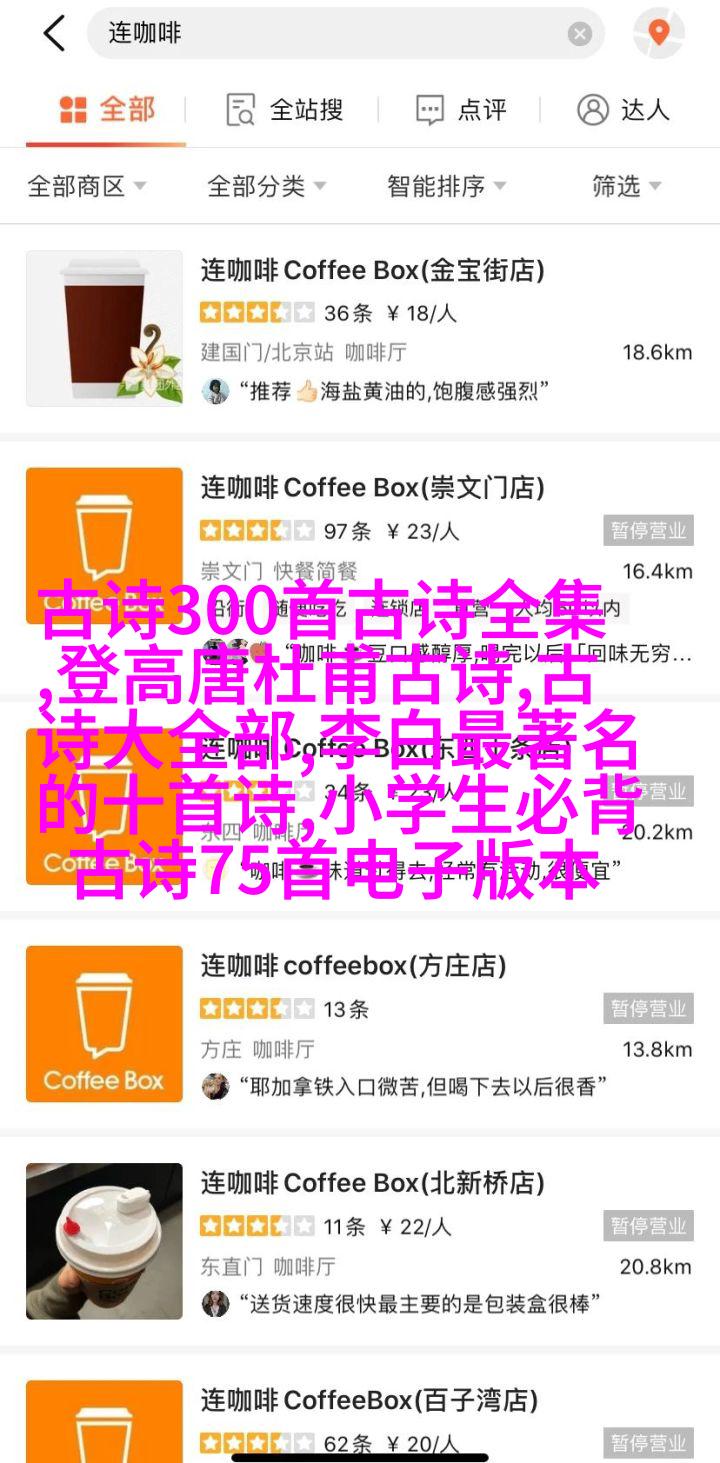Expand the 全部分类 dropdown
This screenshot has height=1463, width=720.
click(x=266, y=186)
